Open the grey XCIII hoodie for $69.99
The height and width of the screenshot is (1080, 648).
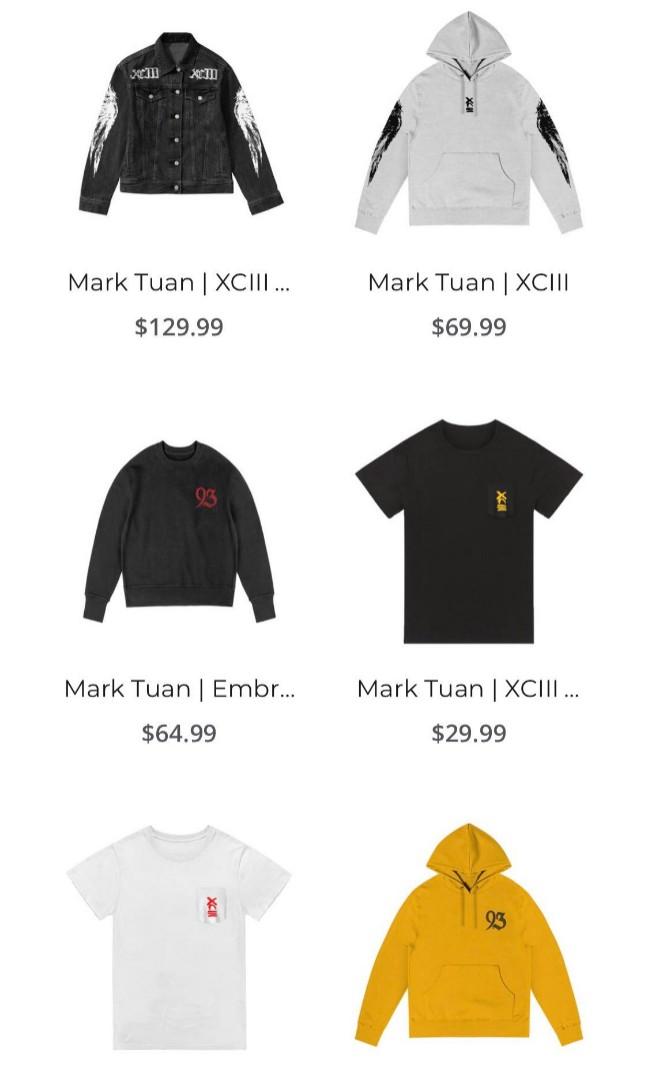pos(468,125)
